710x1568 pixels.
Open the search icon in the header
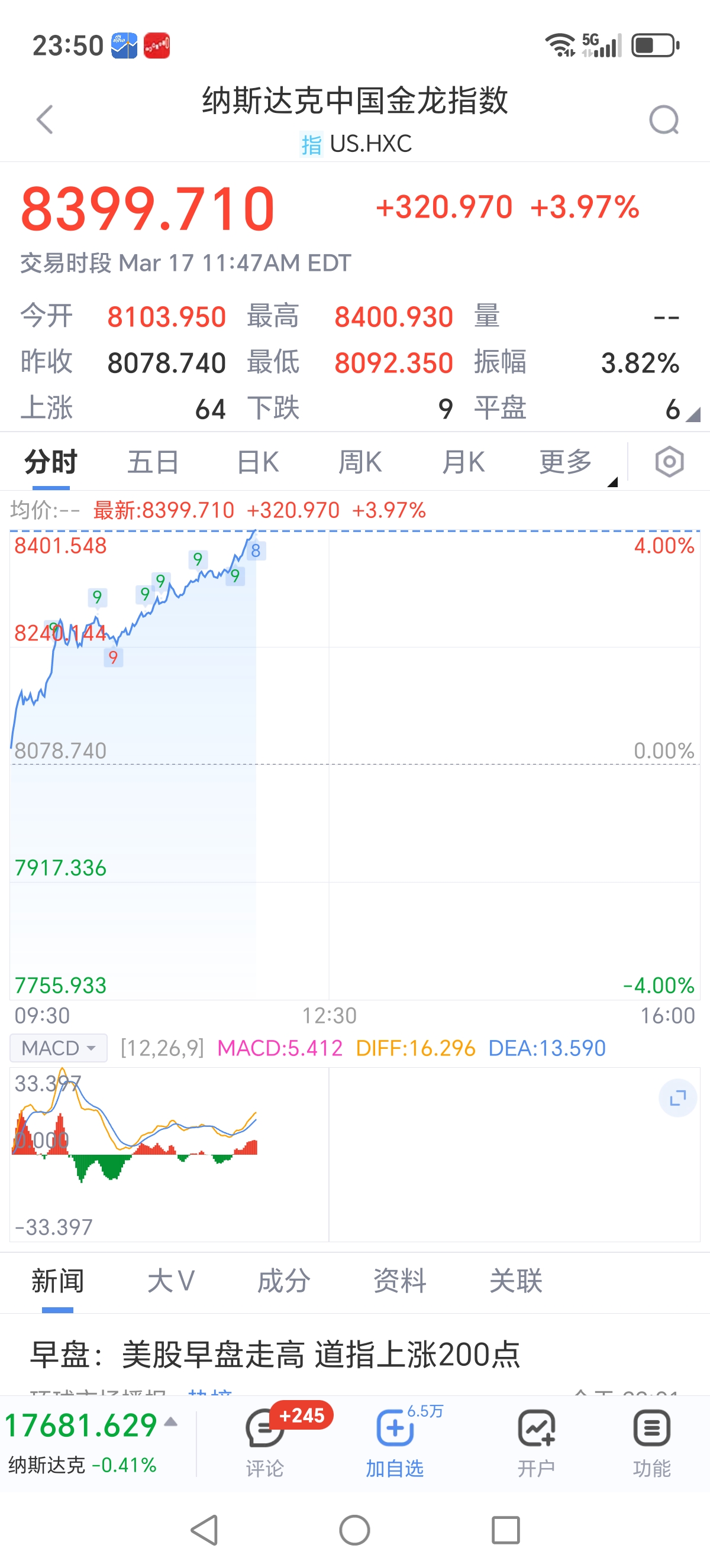pos(663,119)
